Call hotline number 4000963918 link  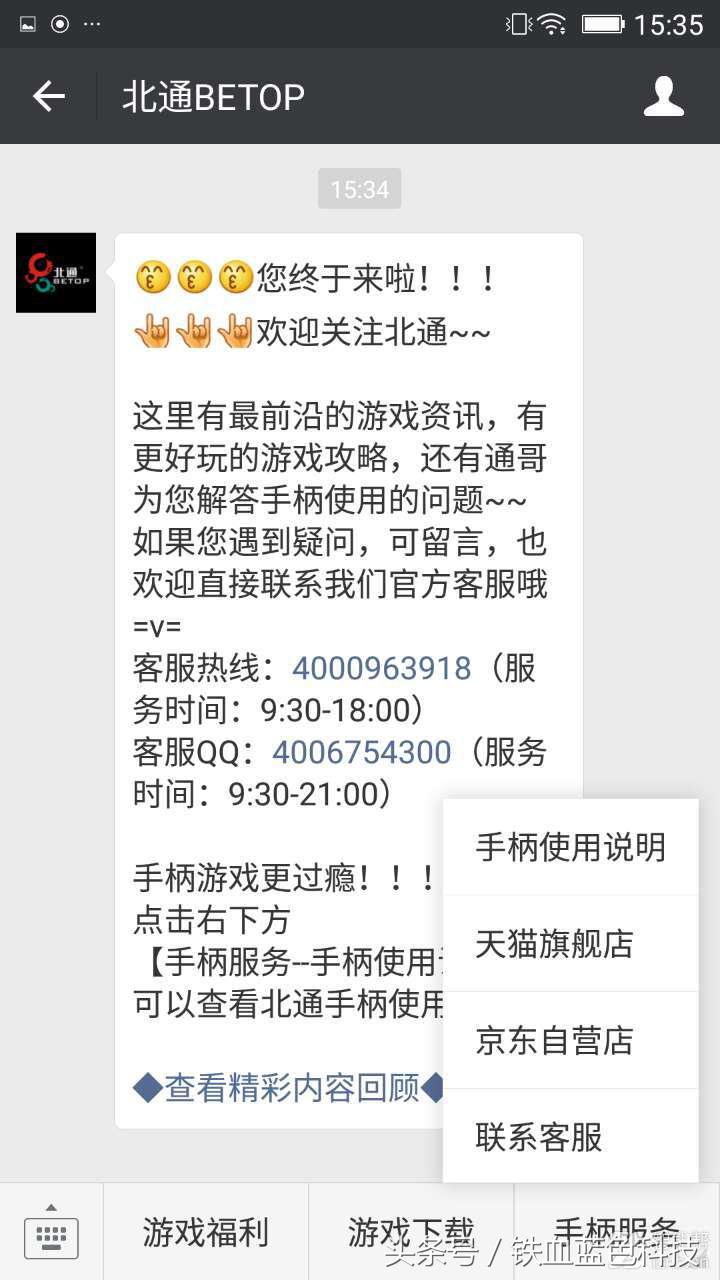coord(380,668)
